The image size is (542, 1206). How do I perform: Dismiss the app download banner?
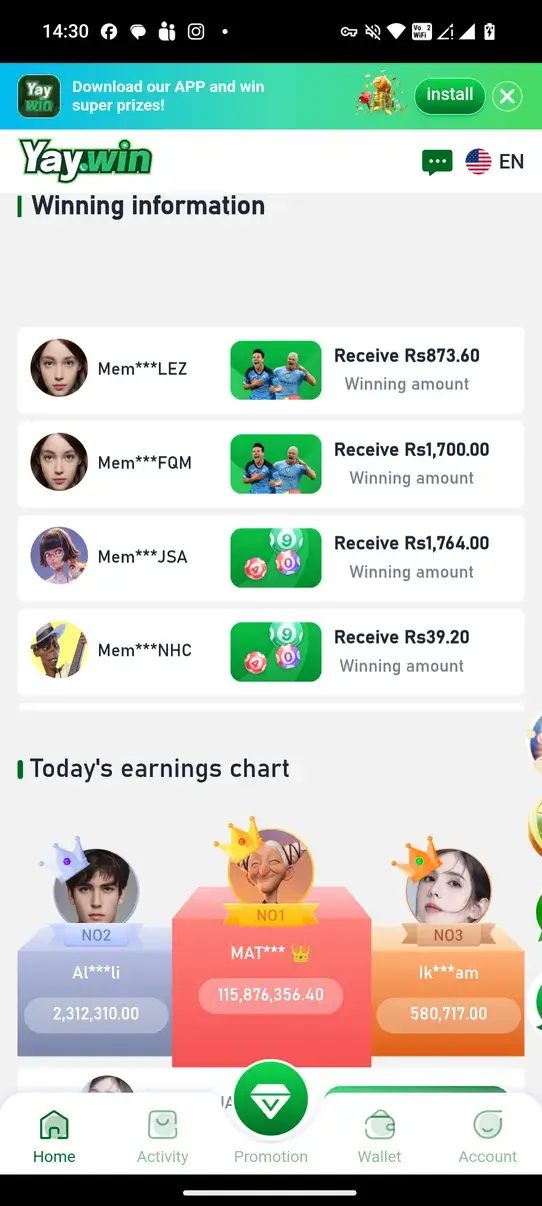508,96
